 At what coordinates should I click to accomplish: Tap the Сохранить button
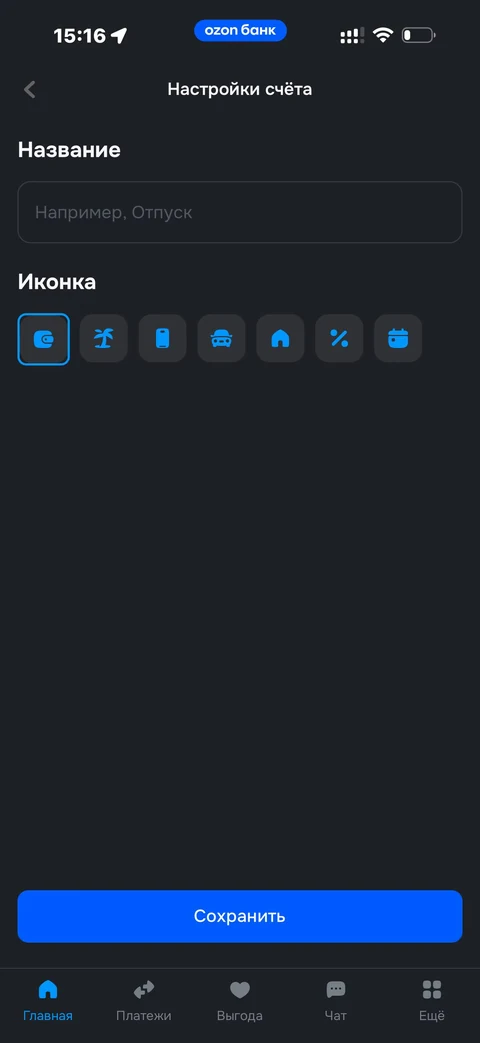coord(239,916)
